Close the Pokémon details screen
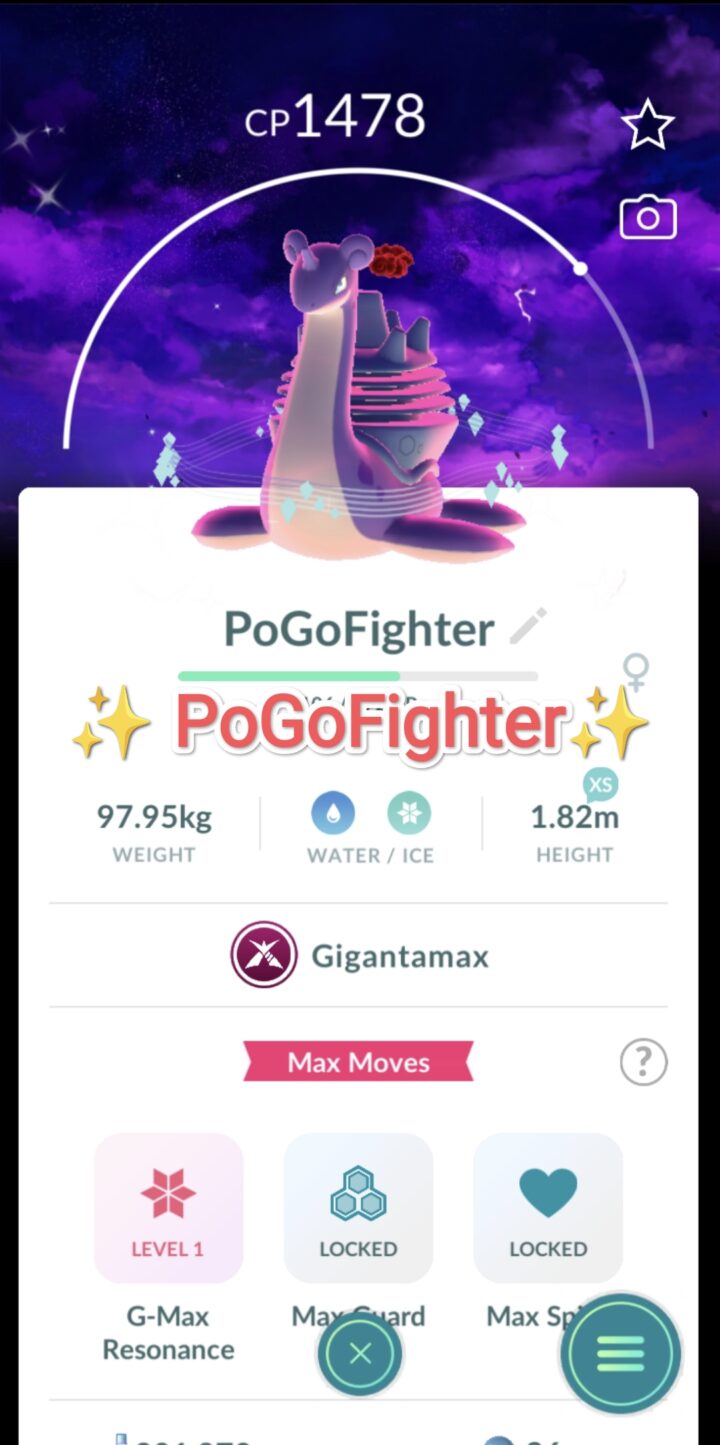The height and width of the screenshot is (1445, 720). 360,1354
